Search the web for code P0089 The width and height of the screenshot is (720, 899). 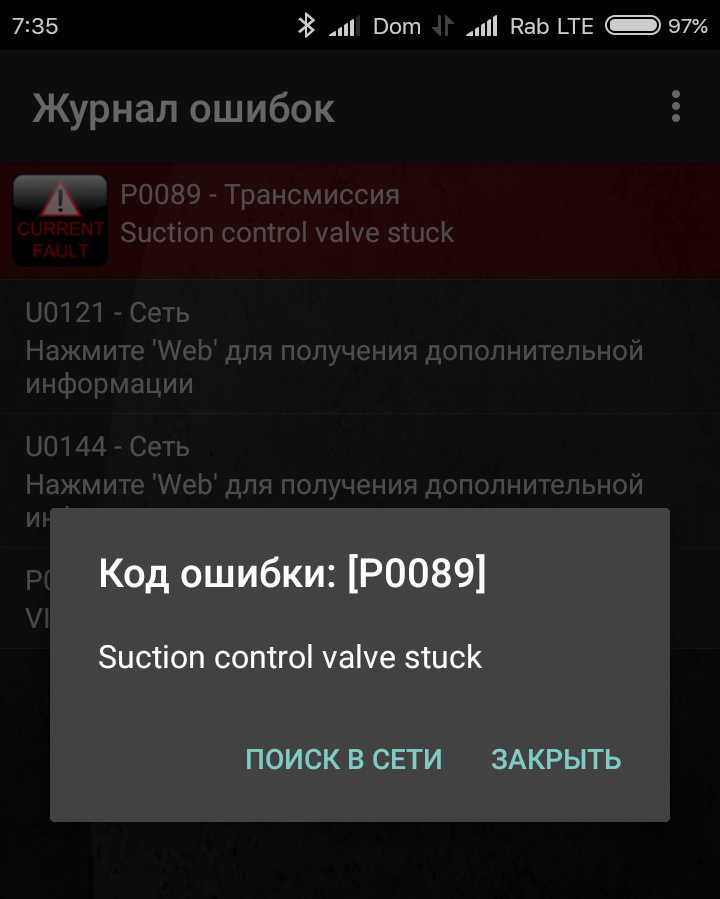tap(343, 759)
